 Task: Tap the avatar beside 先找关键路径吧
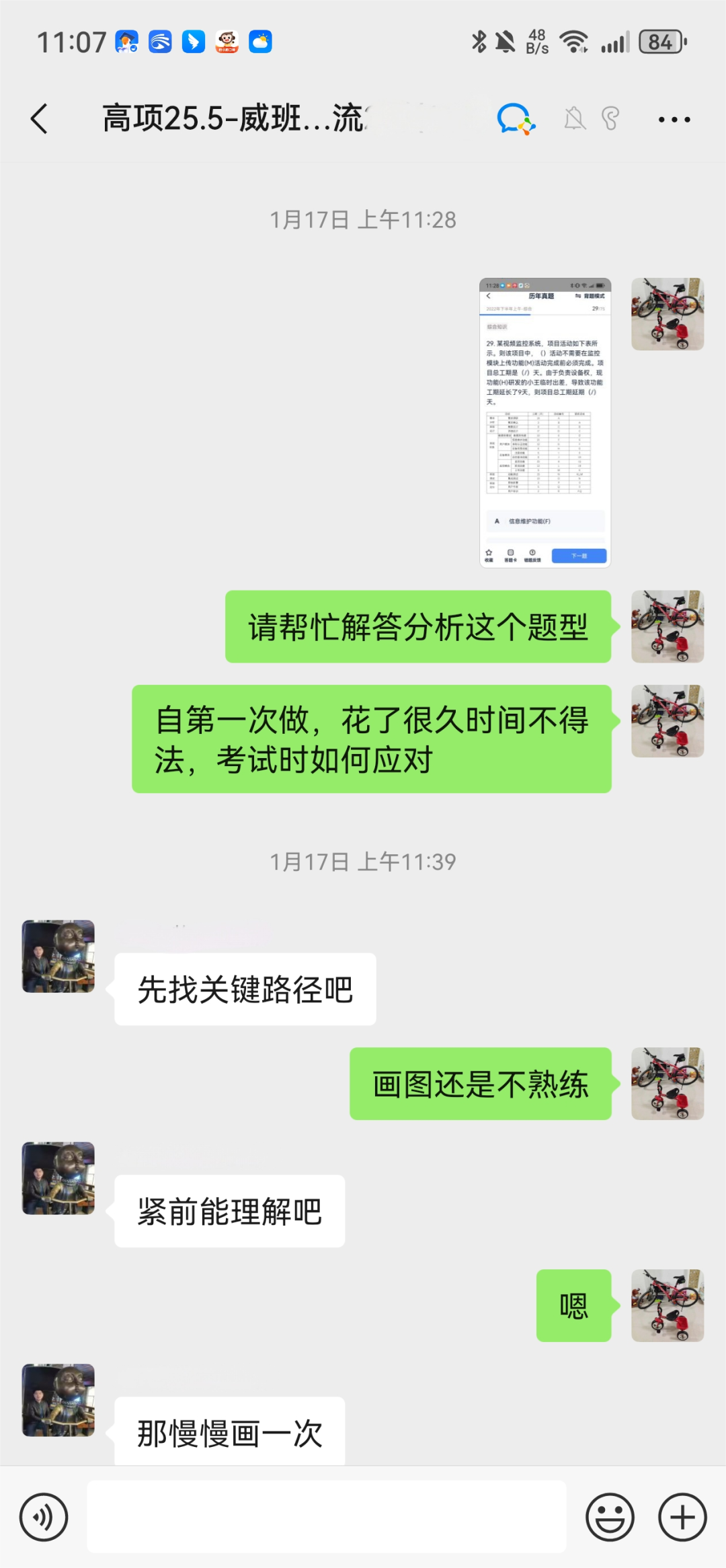tap(58, 956)
